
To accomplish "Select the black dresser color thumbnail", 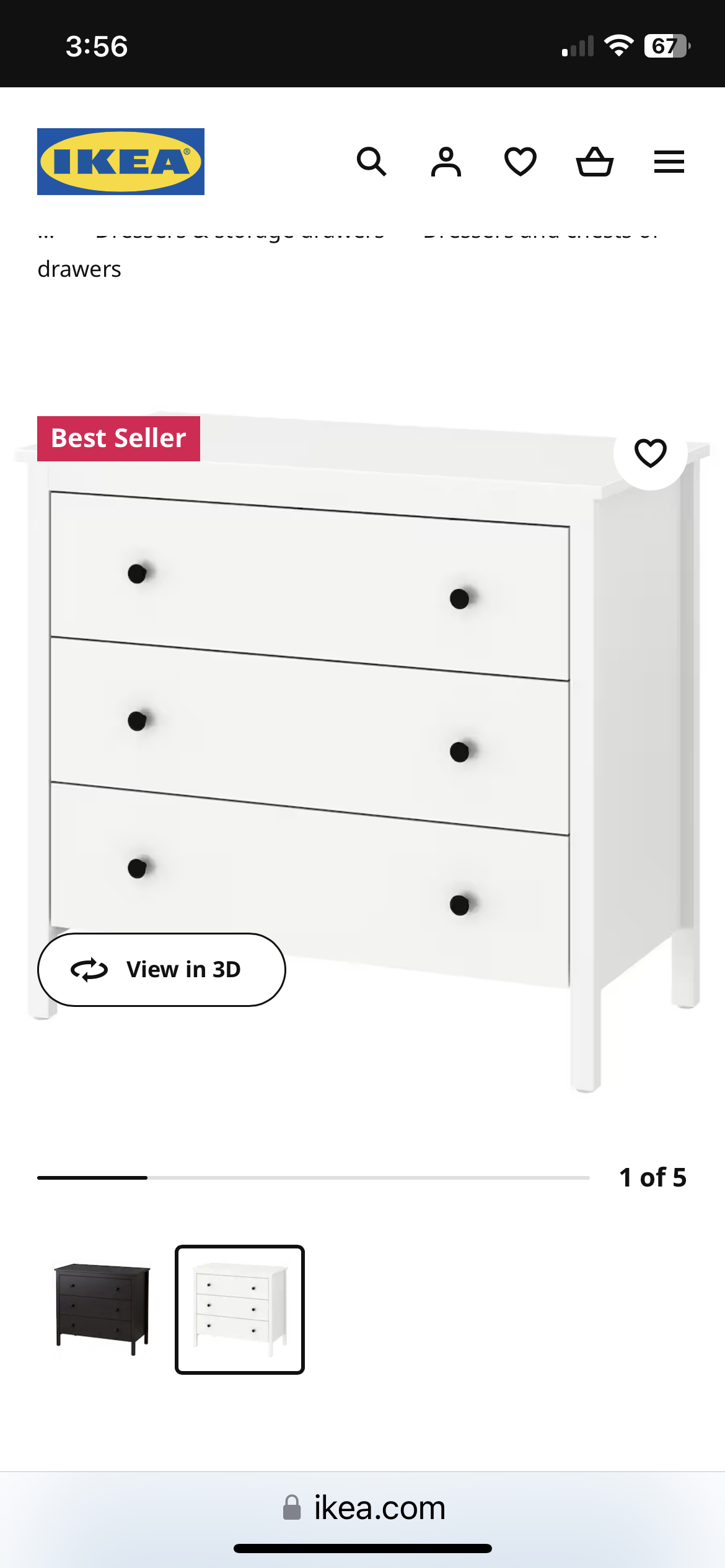I will (102, 1309).
